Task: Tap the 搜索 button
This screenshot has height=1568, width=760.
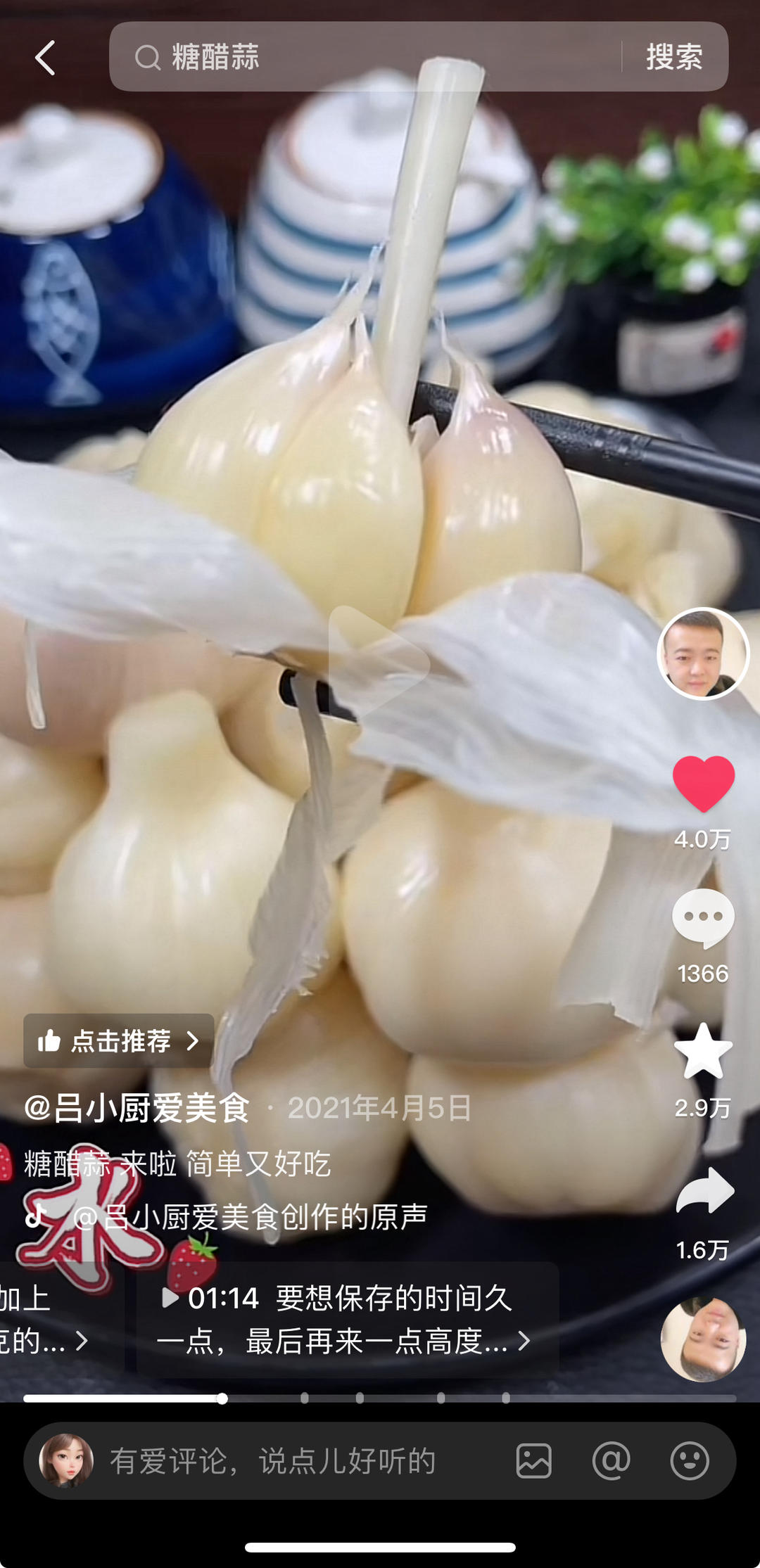Action: 674,57
